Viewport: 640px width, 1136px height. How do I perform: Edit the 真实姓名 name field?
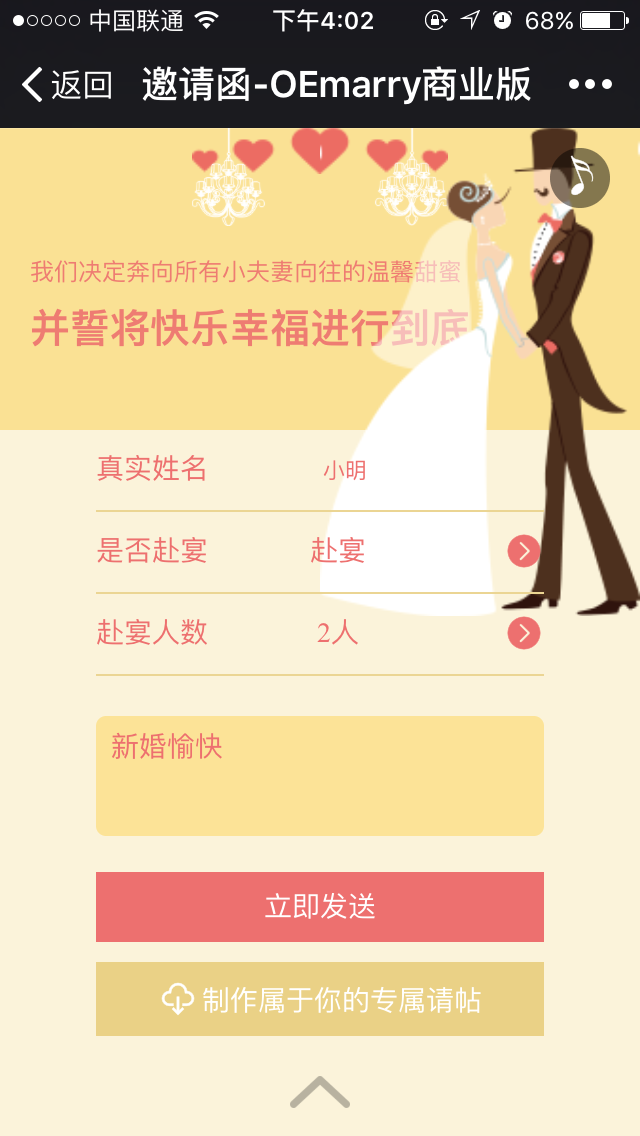pos(400,469)
